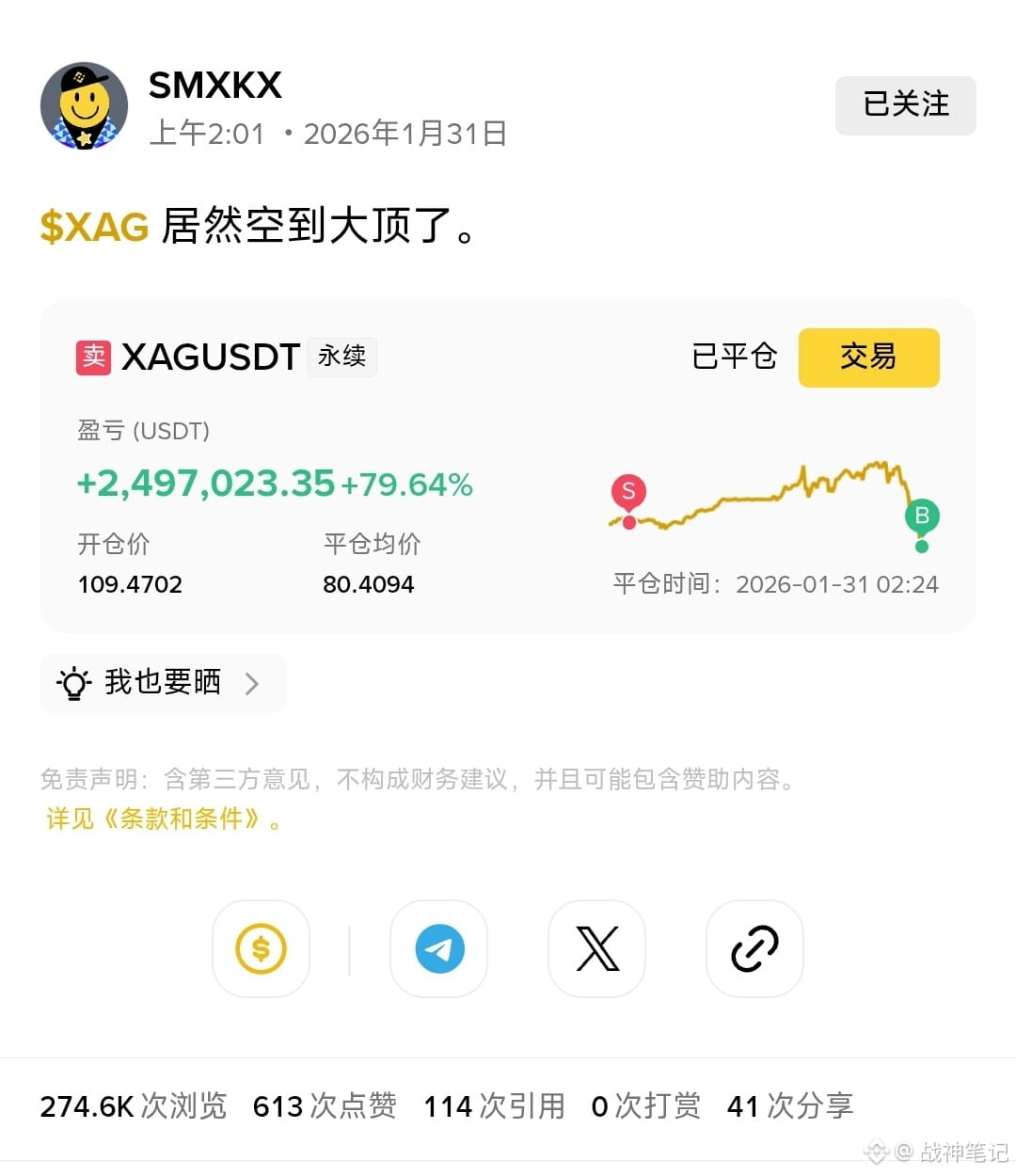The width and height of the screenshot is (1016, 1176).
Task: Tip the author with the coin icon
Action: (x=261, y=948)
